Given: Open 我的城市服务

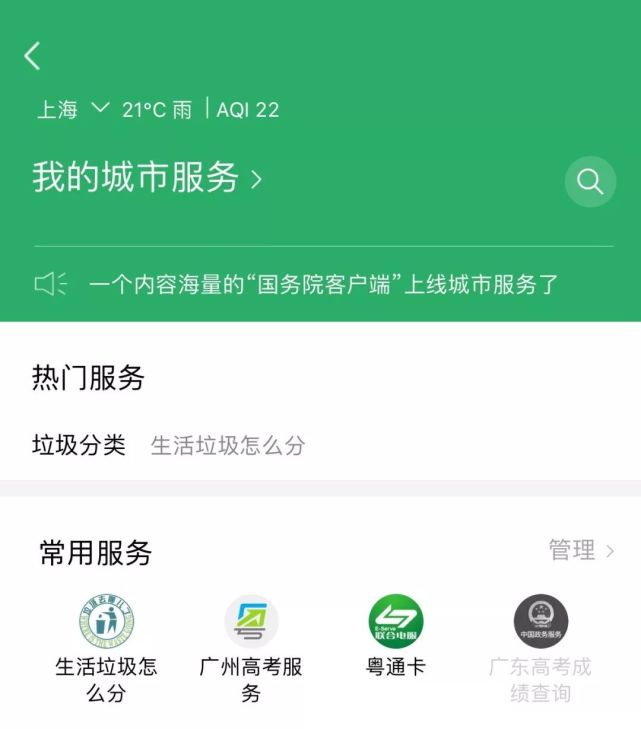Looking at the screenshot, I should point(146,179).
